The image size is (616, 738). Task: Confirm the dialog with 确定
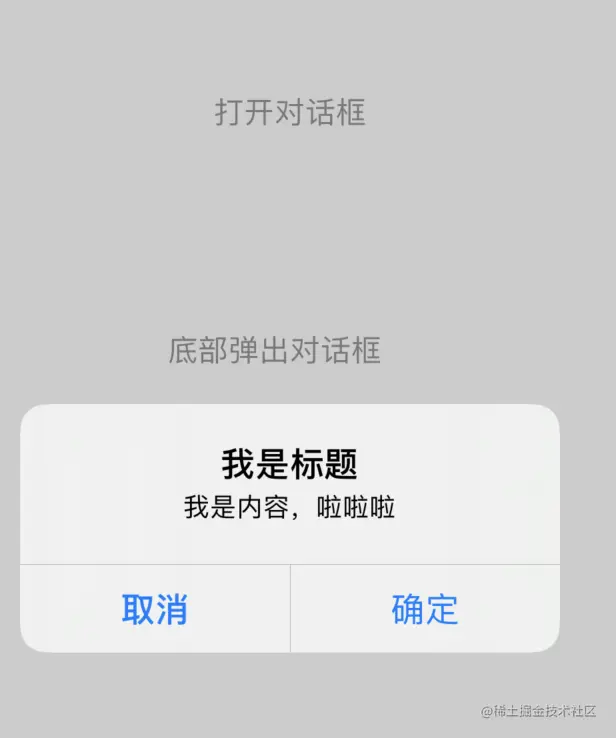click(425, 609)
